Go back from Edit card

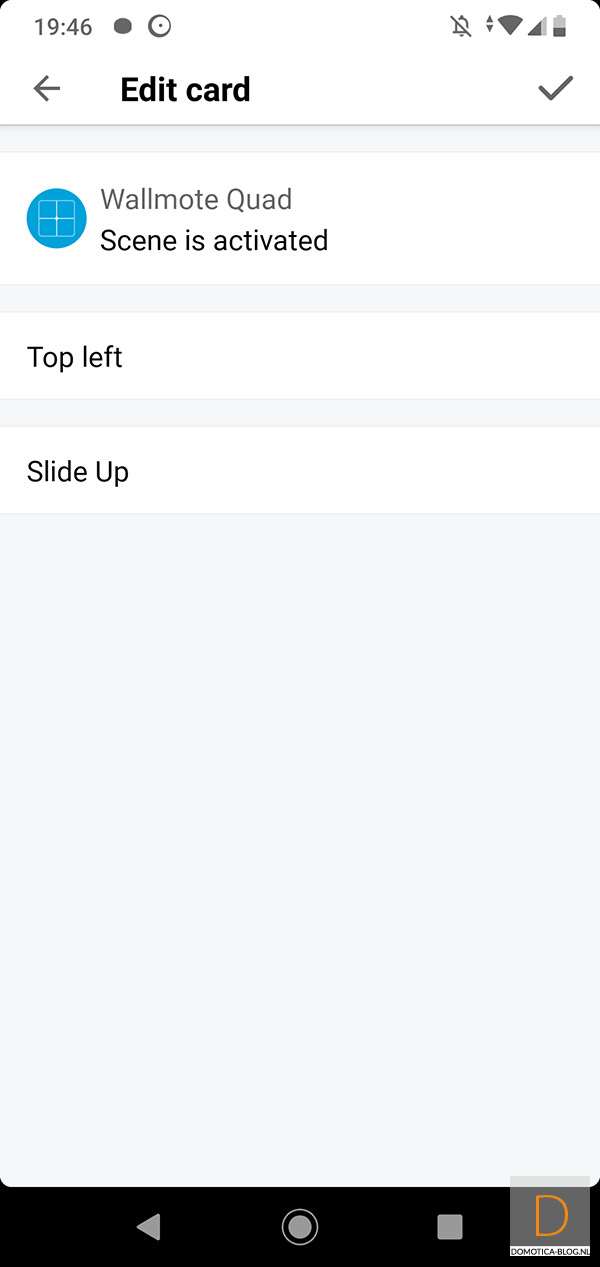[47, 89]
